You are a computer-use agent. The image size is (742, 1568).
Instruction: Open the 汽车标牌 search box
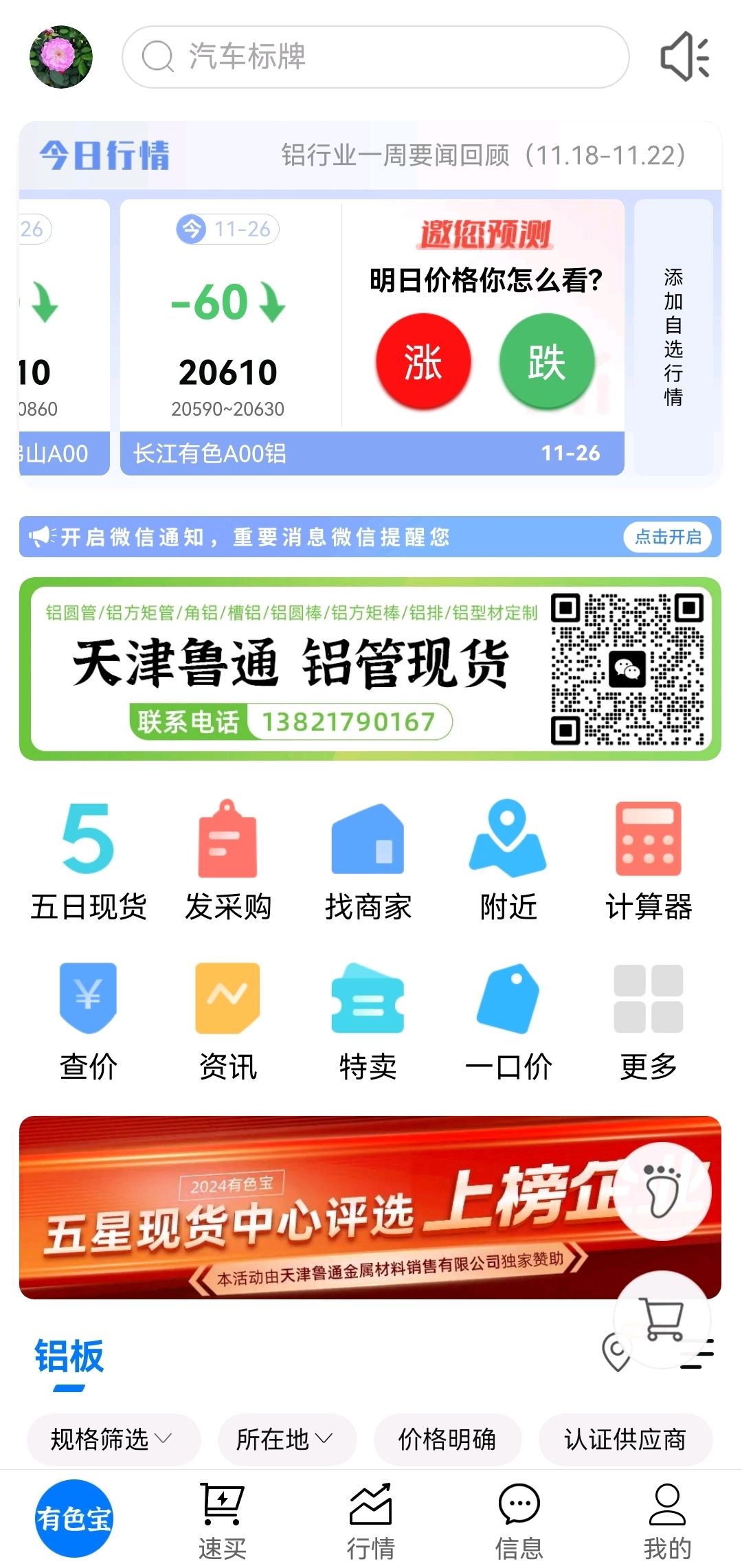point(375,57)
